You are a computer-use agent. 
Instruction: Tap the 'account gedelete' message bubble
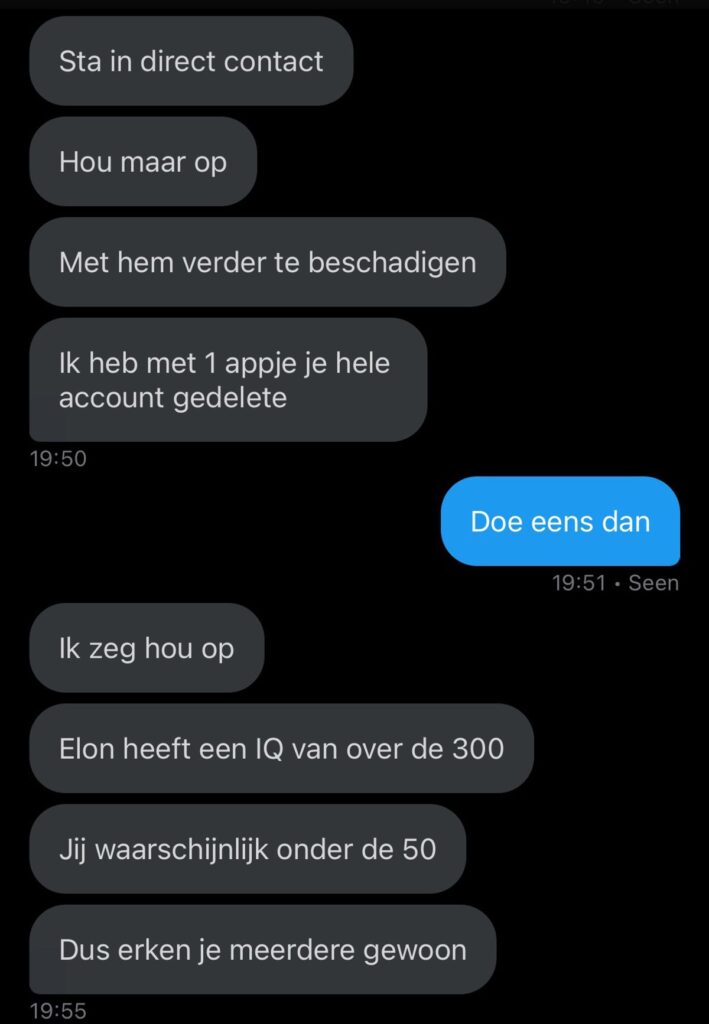coord(227,380)
